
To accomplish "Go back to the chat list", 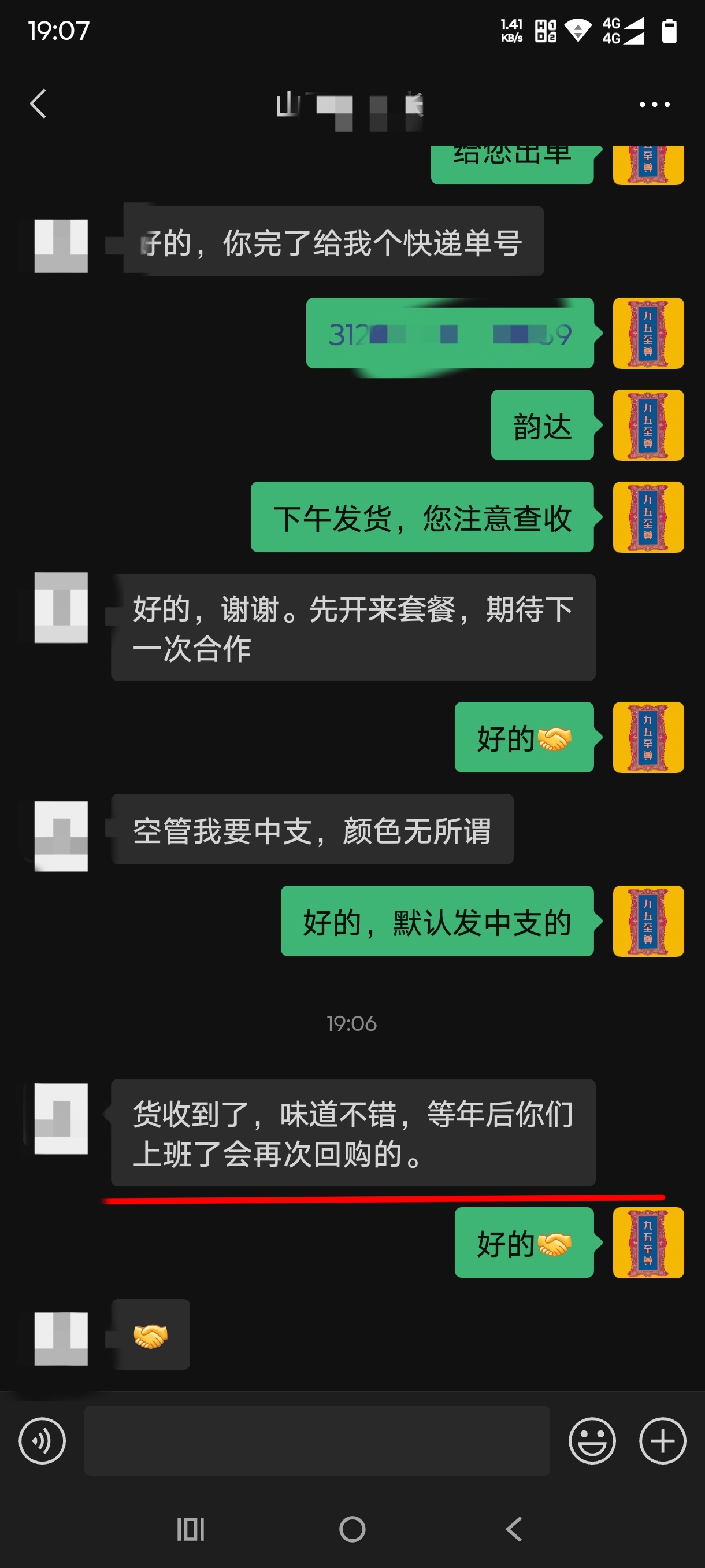I will [x=38, y=103].
